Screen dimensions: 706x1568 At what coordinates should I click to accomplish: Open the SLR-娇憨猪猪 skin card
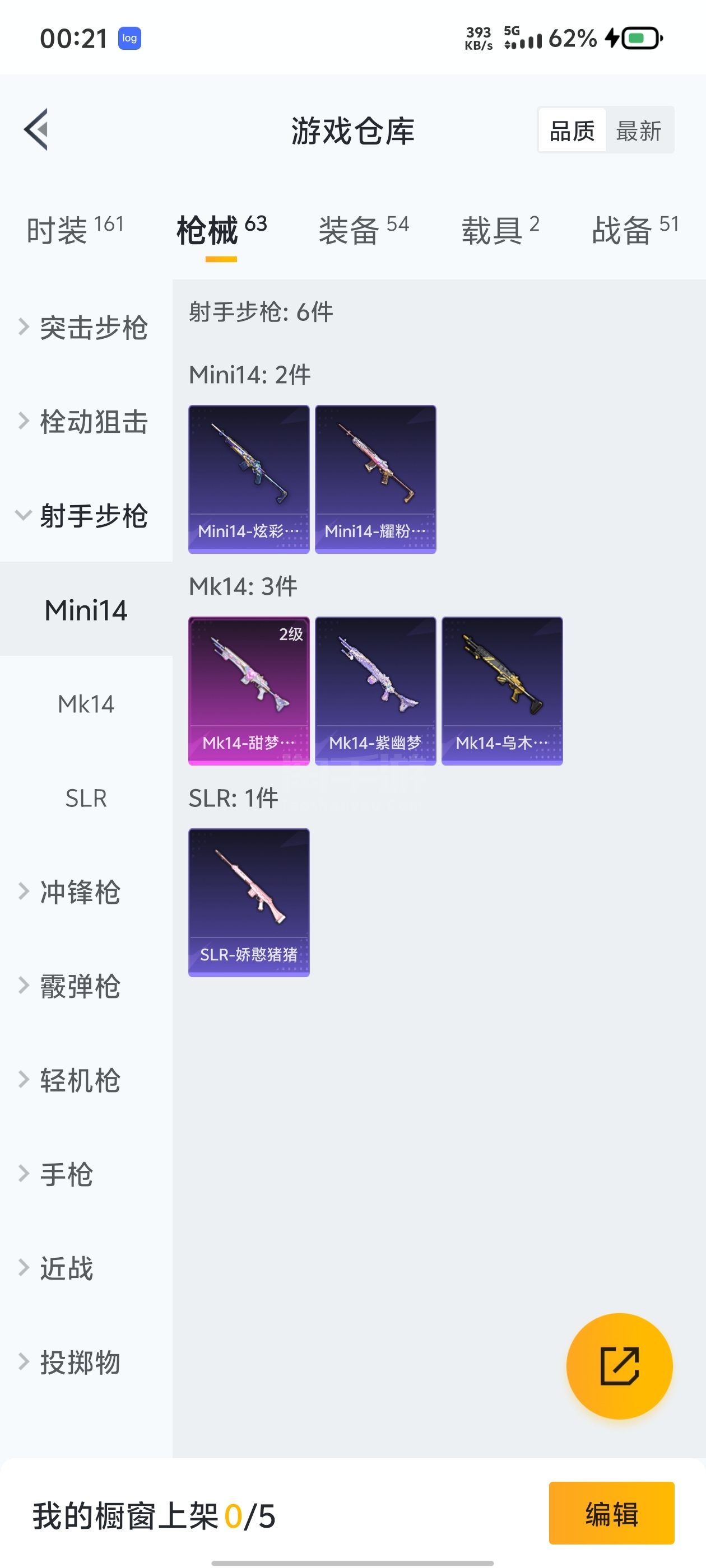click(249, 902)
